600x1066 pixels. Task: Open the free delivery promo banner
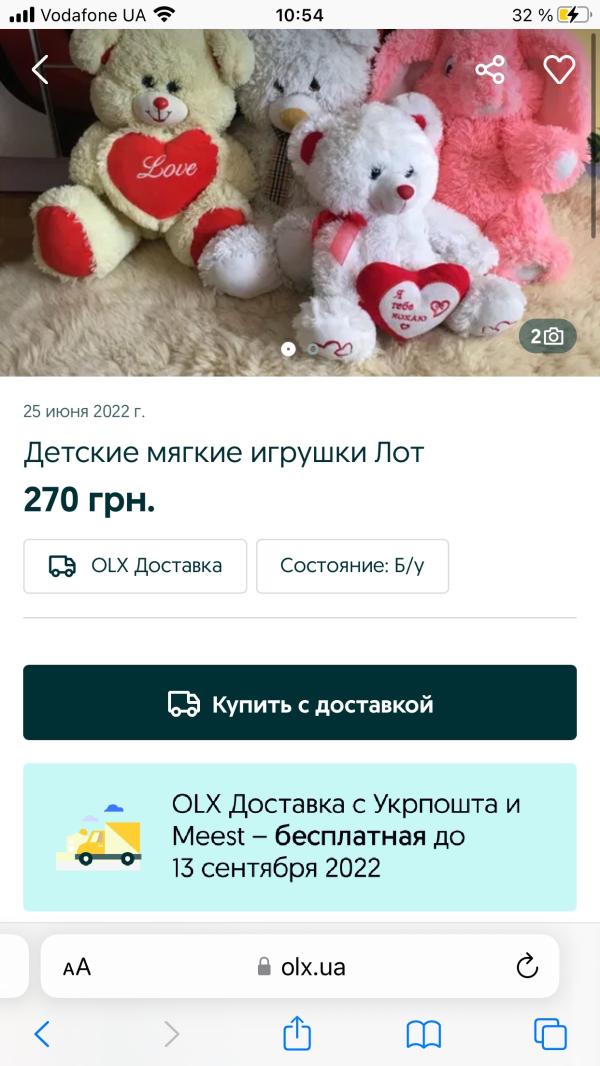pos(300,837)
